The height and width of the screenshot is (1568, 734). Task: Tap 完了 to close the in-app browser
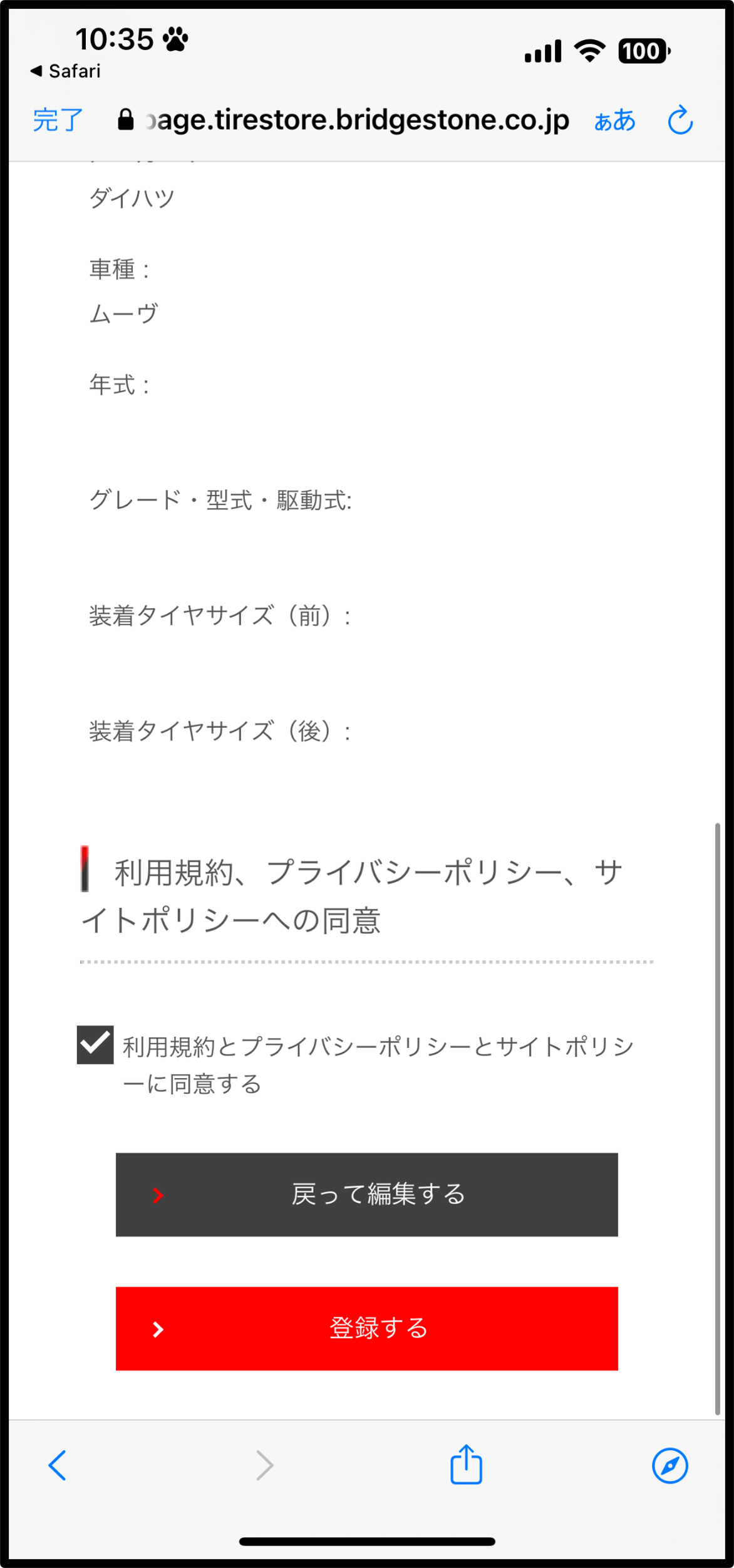[58, 120]
